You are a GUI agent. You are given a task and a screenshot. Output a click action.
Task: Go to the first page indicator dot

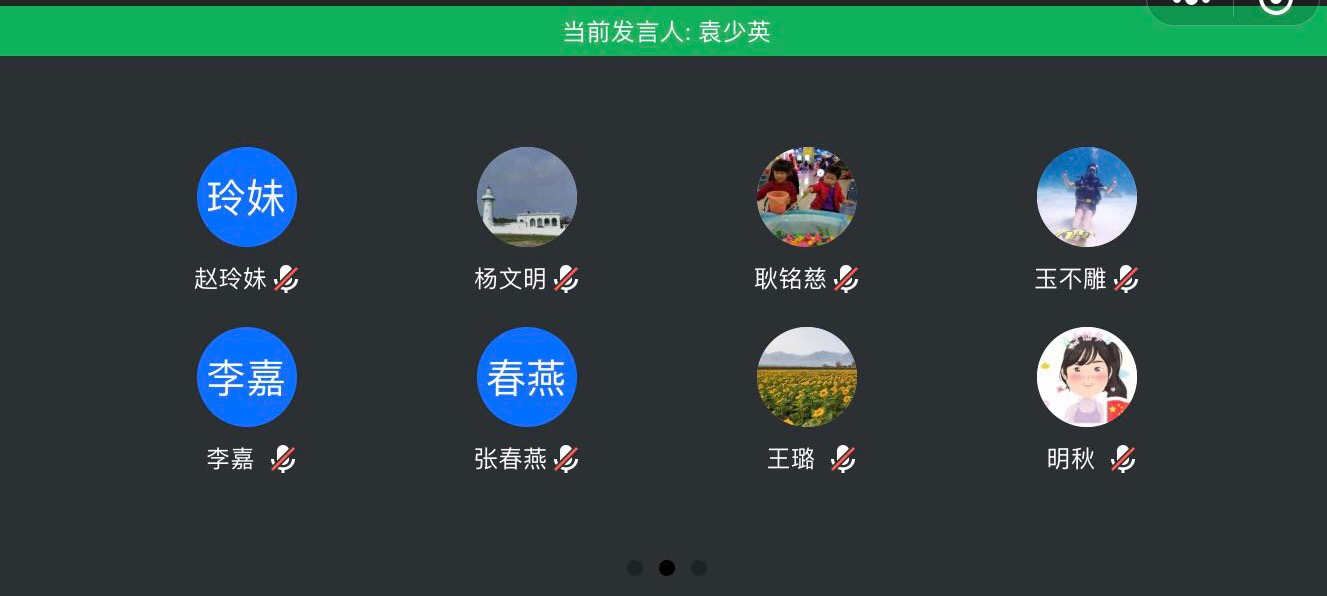pos(635,568)
